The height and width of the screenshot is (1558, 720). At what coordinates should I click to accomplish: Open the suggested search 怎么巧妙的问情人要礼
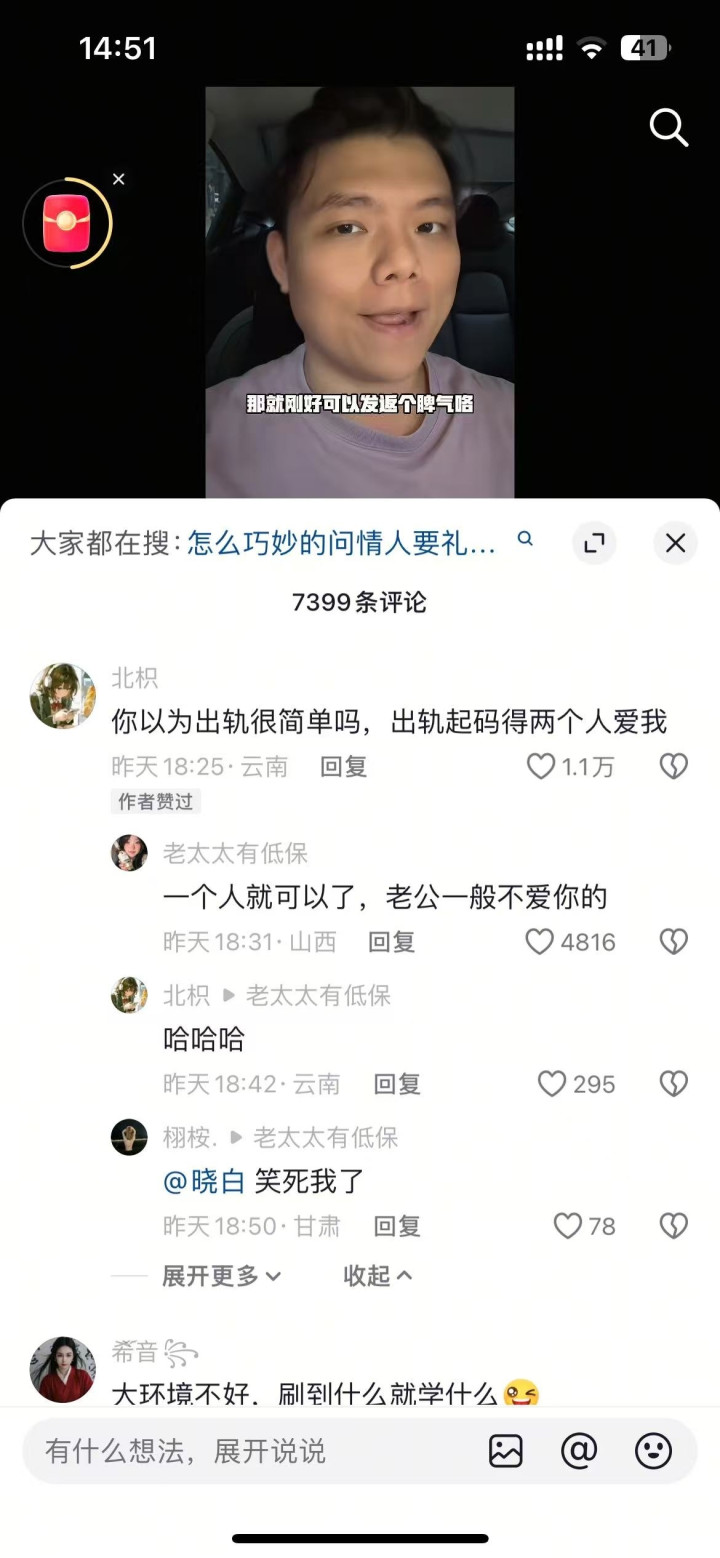[341, 543]
